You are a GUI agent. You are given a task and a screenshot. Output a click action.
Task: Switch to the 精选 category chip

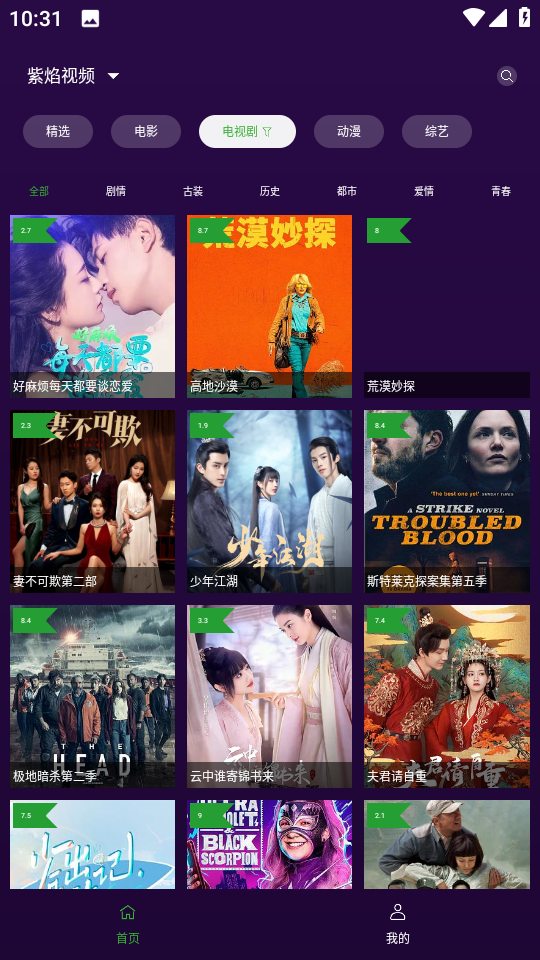pos(58,131)
